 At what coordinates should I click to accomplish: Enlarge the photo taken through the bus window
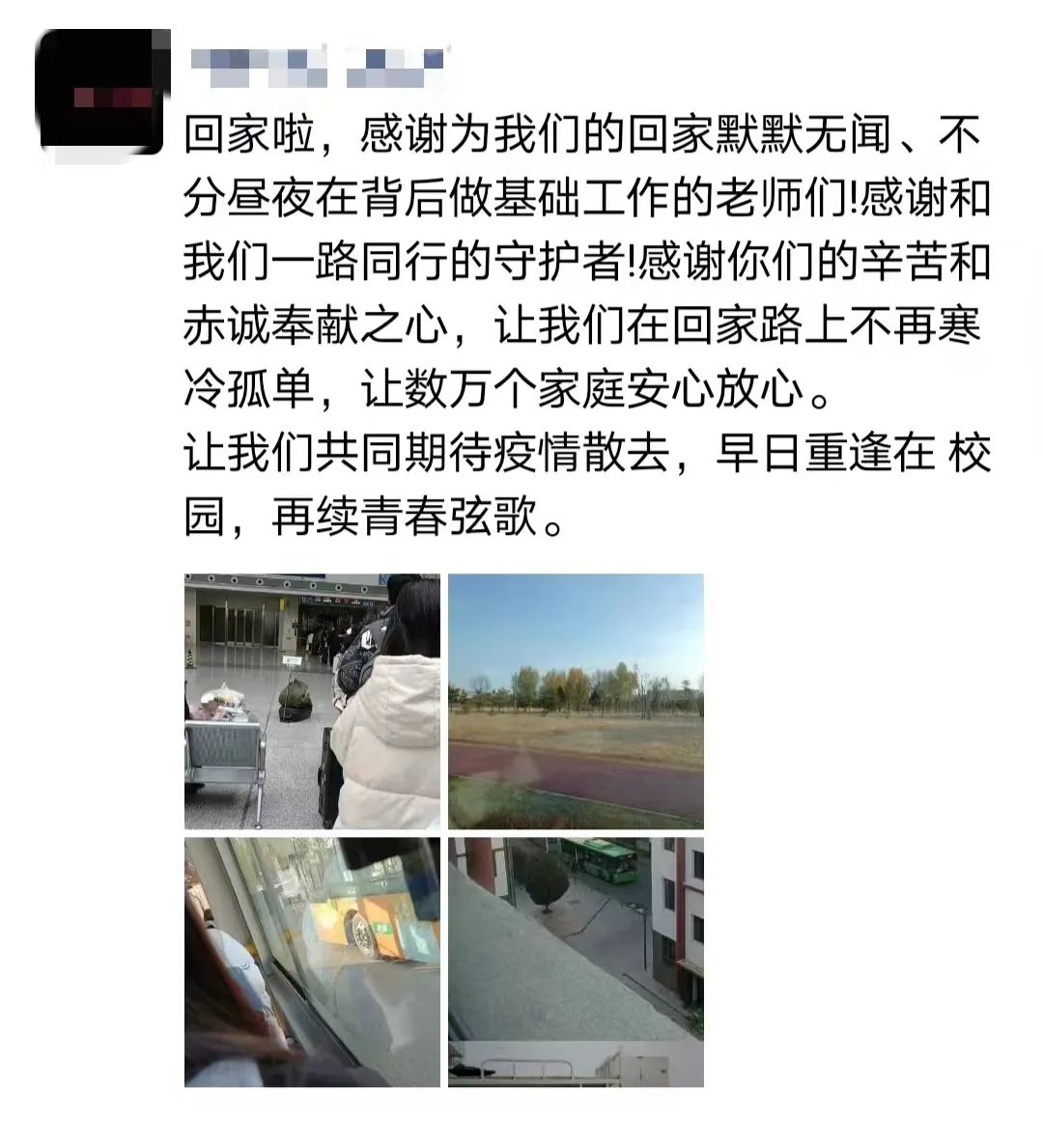point(312,962)
